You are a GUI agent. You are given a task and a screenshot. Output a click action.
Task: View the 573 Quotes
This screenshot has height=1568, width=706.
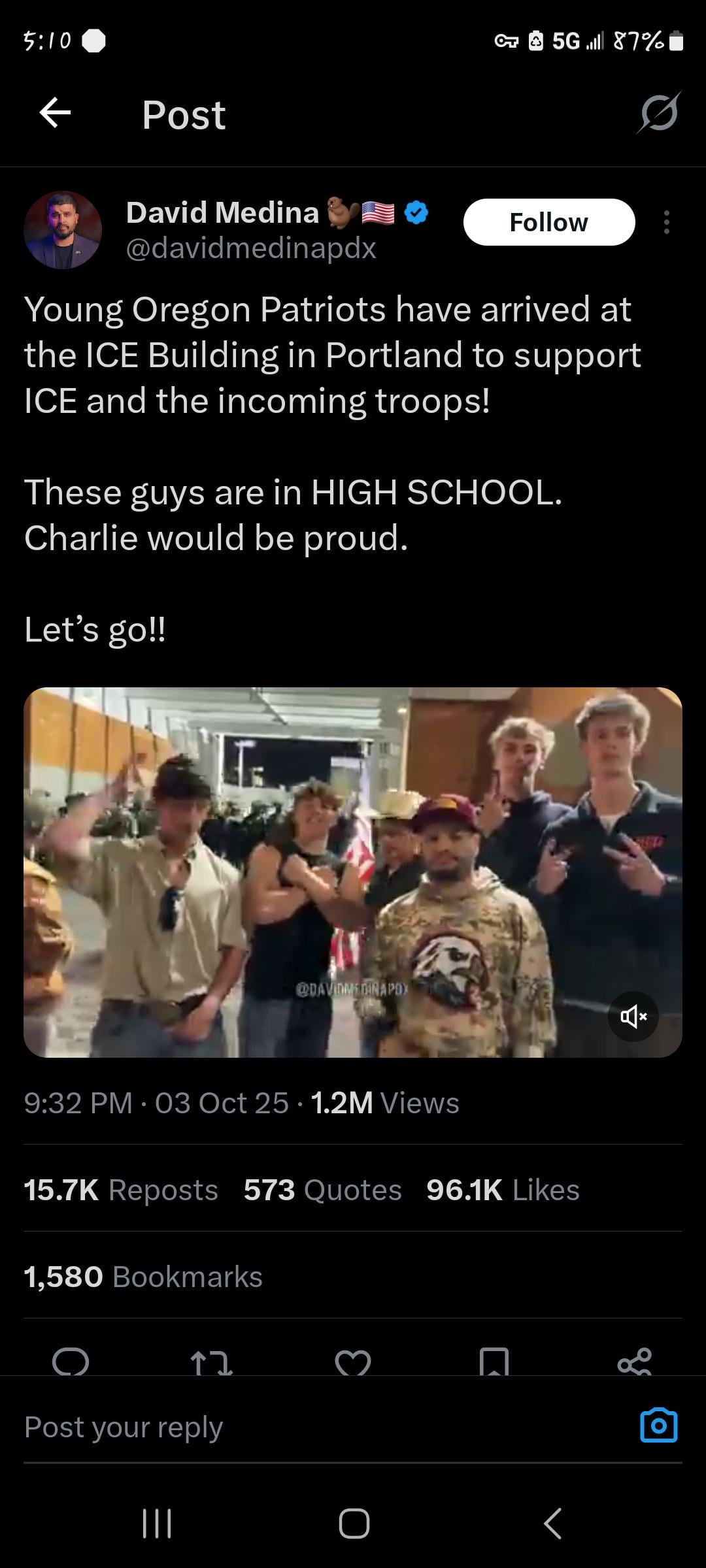(322, 1190)
